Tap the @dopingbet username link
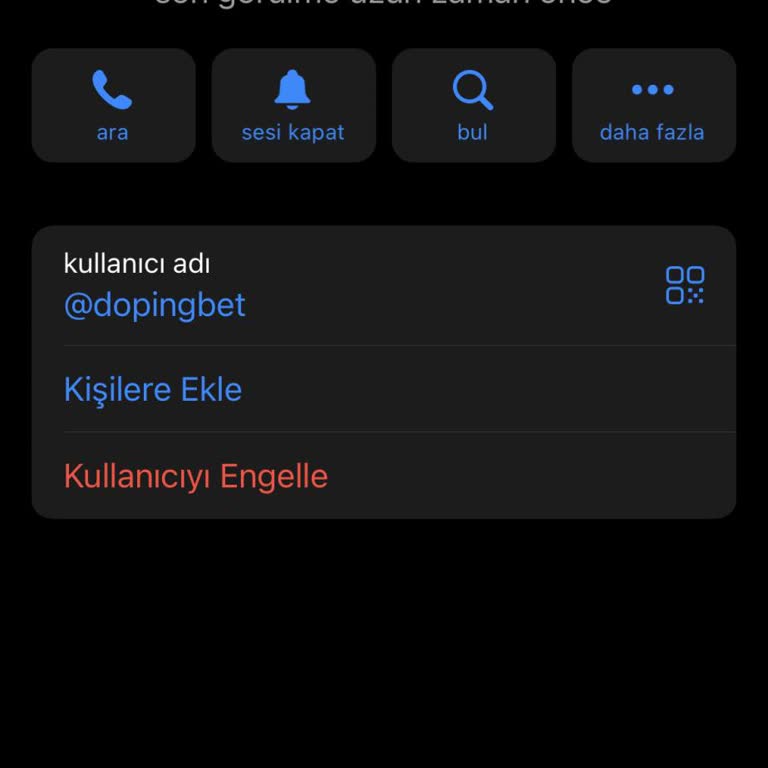 pyautogui.click(x=155, y=305)
